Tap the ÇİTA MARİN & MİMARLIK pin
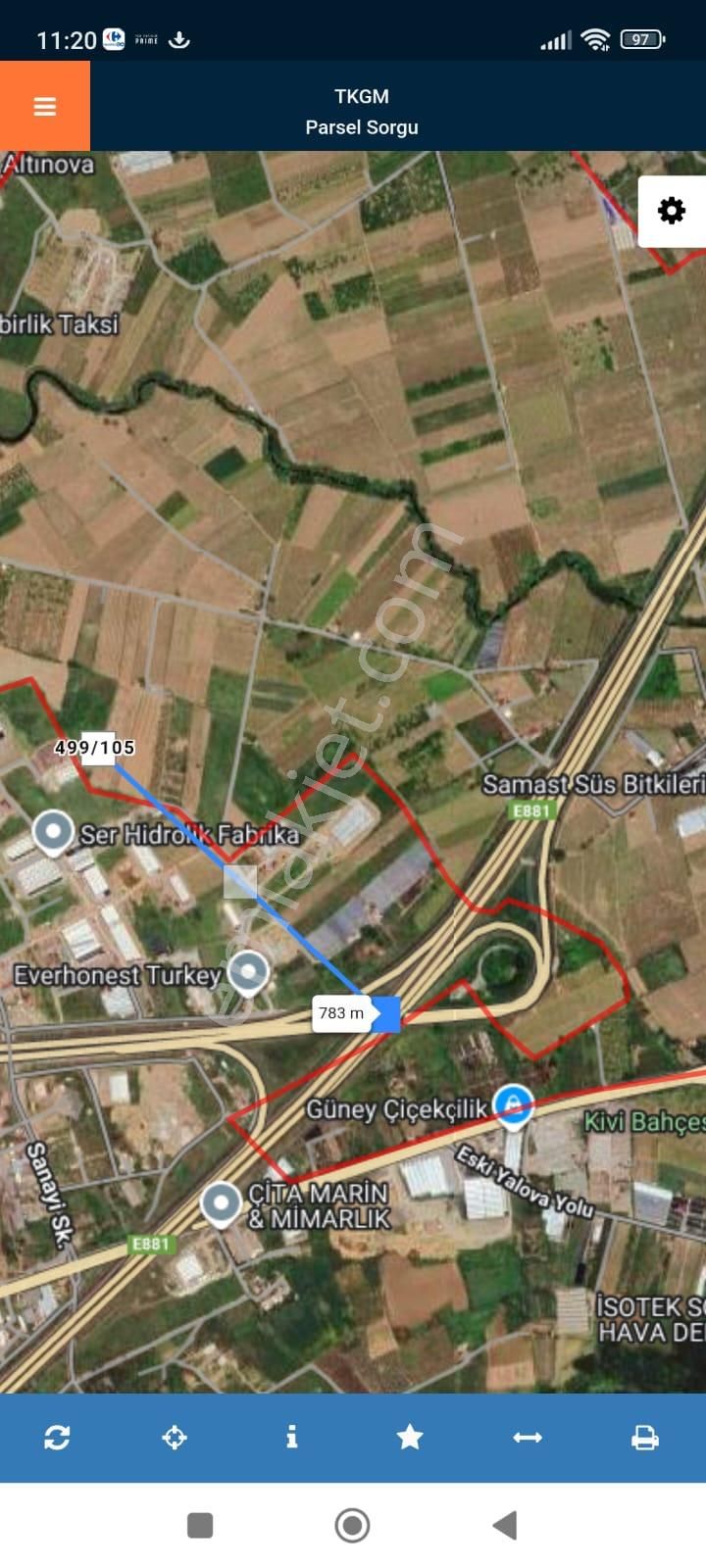The height and width of the screenshot is (1568, 706). pyautogui.click(x=221, y=1201)
